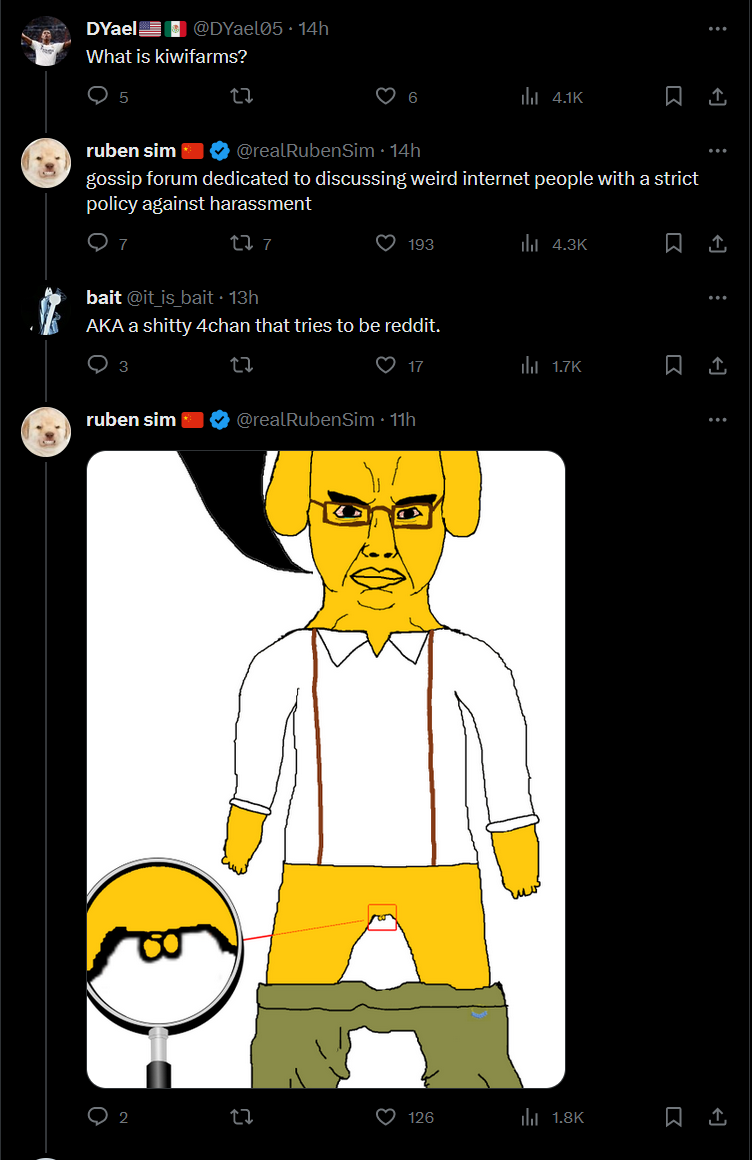The image size is (752, 1160).
Task: Bookmark DYael's kiwifarms tweet
Action: point(674,96)
